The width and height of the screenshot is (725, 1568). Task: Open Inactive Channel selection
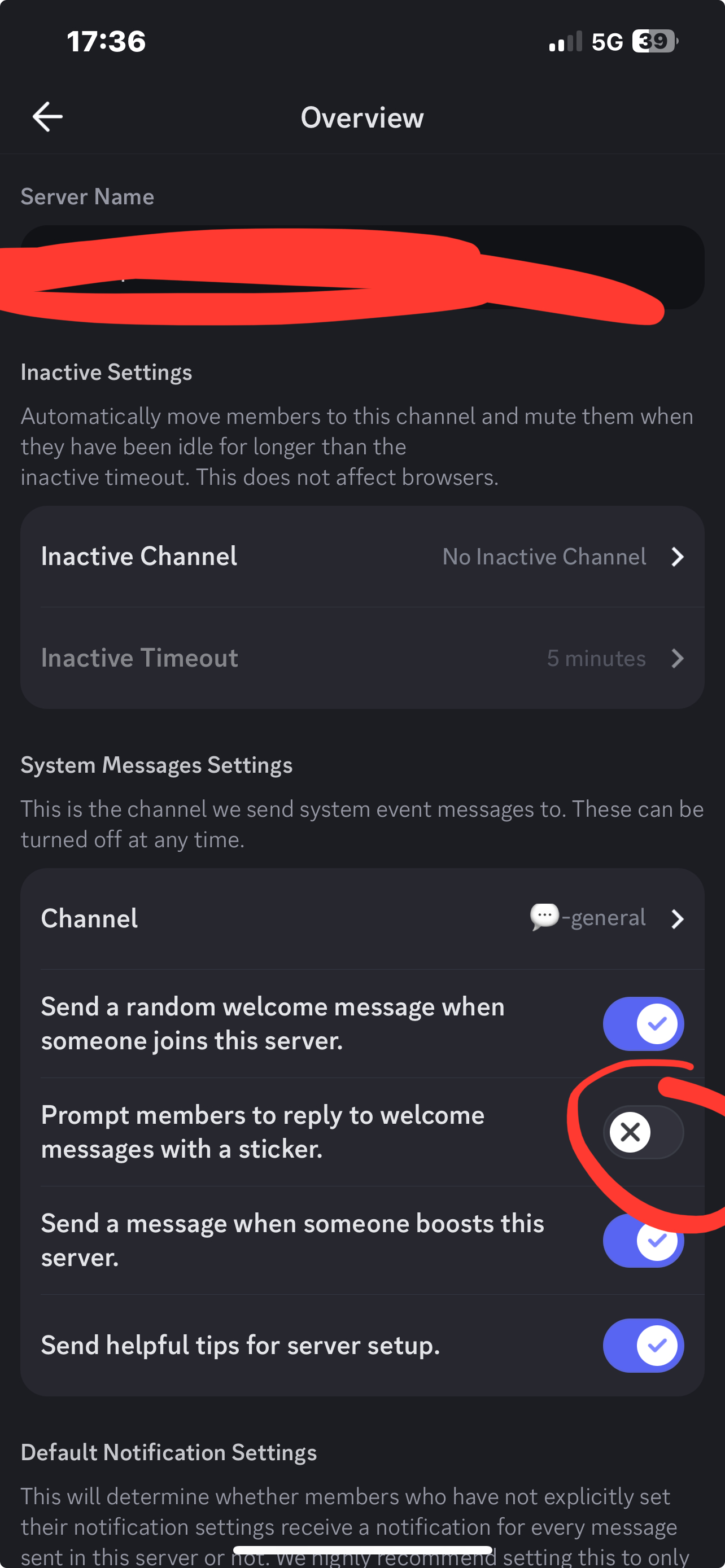pos(362,557)
